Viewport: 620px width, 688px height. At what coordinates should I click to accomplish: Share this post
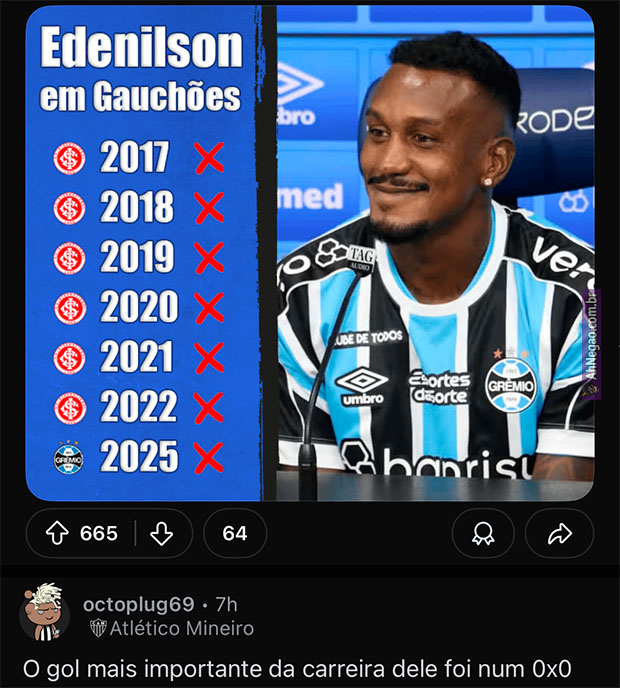click(559, 534)
